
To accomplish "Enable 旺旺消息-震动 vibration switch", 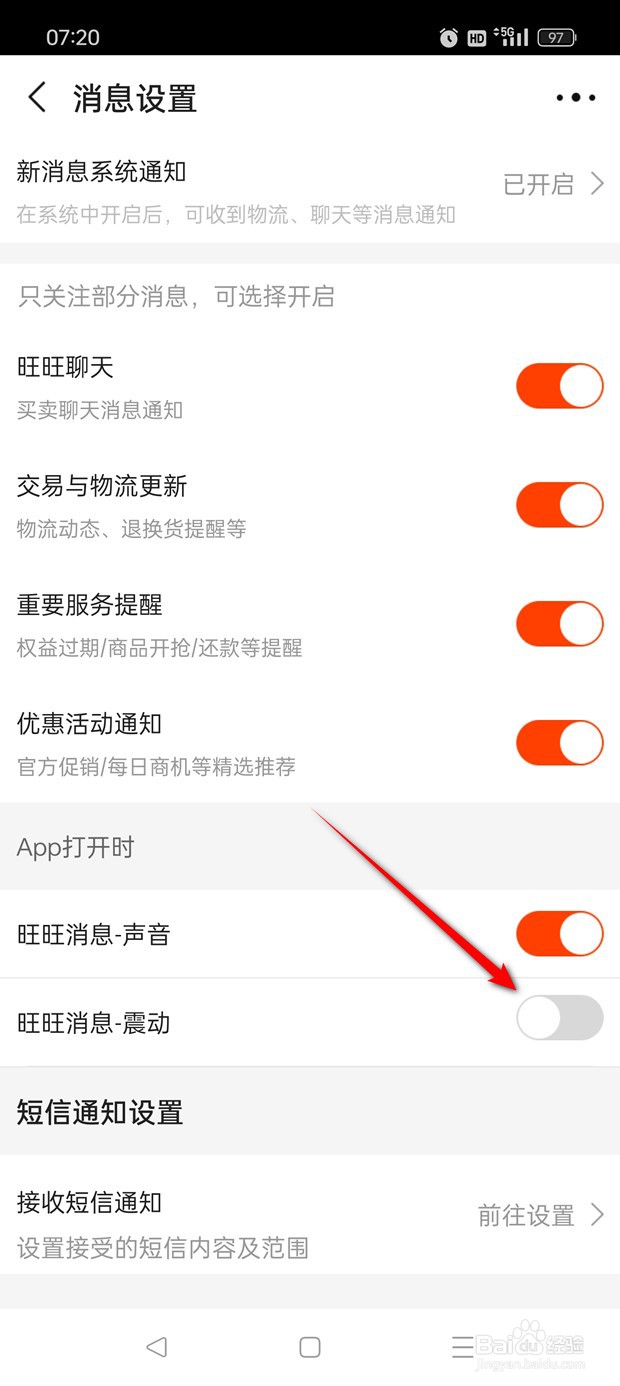I will coord(559,1019).
